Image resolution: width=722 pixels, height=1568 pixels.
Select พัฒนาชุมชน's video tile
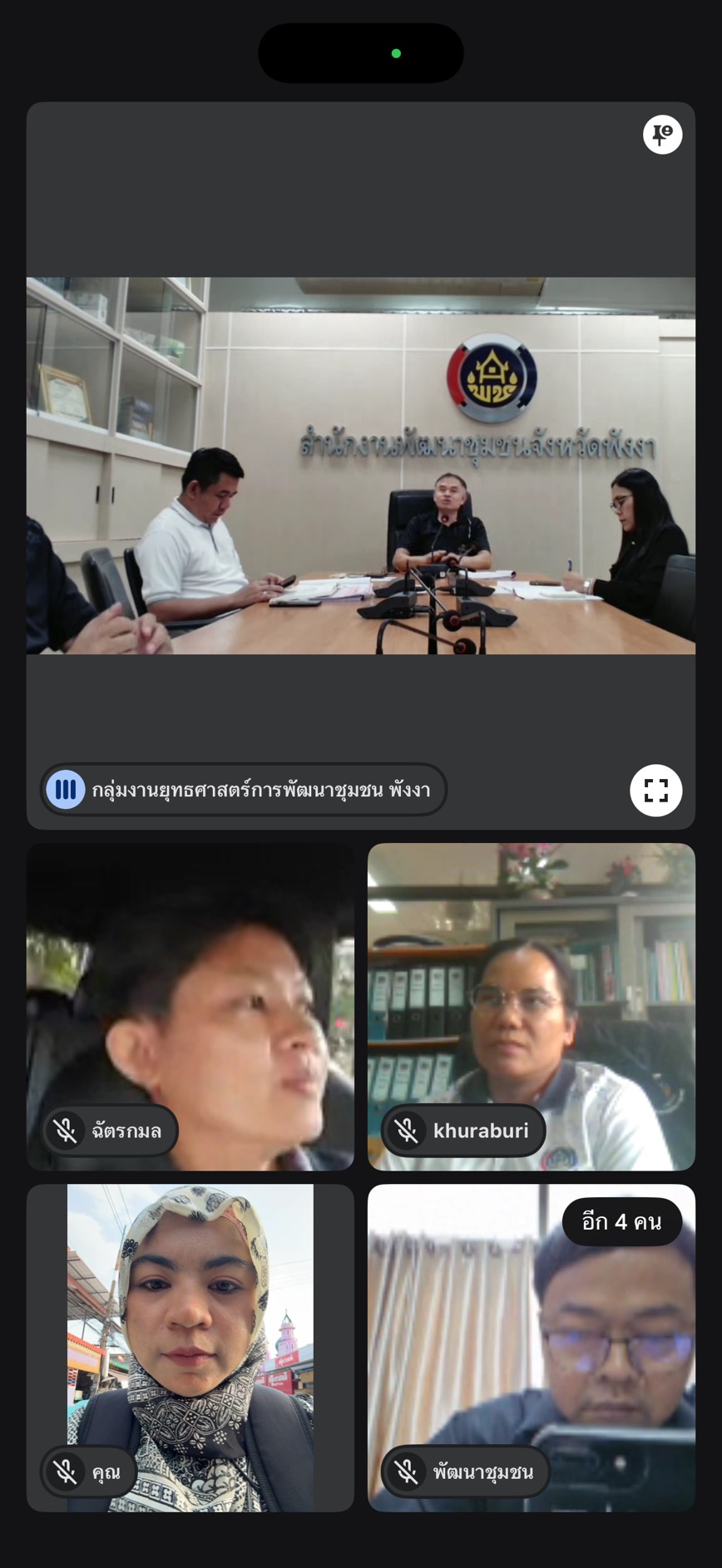pyautogui.click(x=531, y=1347)
